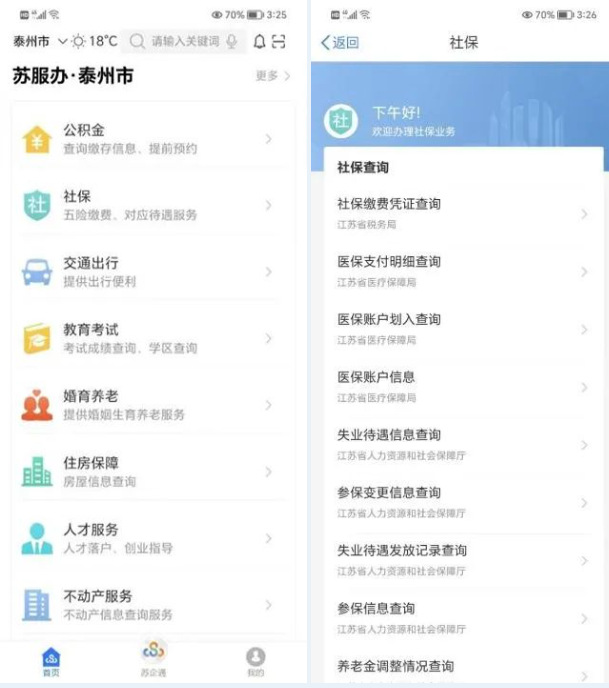The height and width of the screenshot is (688, 609).
Task: Open 医保账户信息
Action: point(460,386)
